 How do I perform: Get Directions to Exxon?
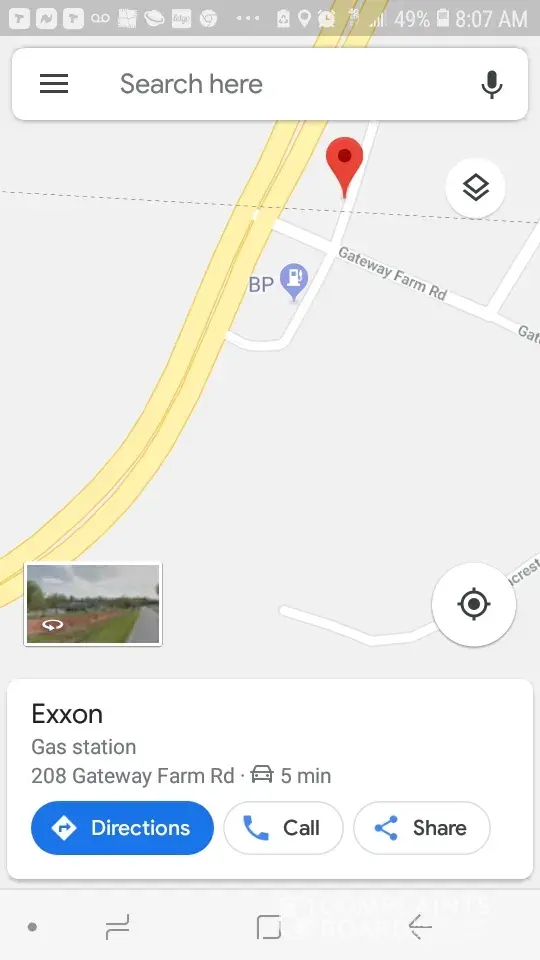click(122, 828)
